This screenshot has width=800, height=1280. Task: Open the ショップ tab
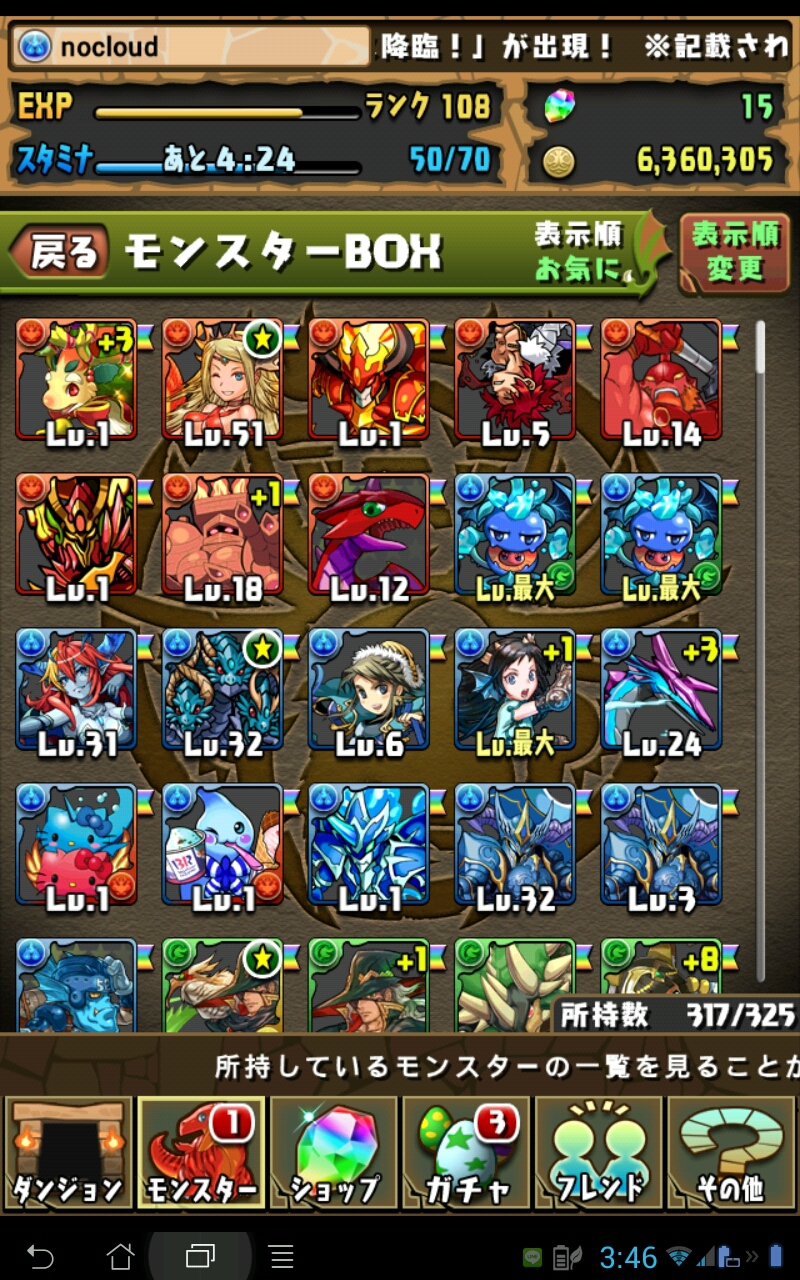[333, 1153]
